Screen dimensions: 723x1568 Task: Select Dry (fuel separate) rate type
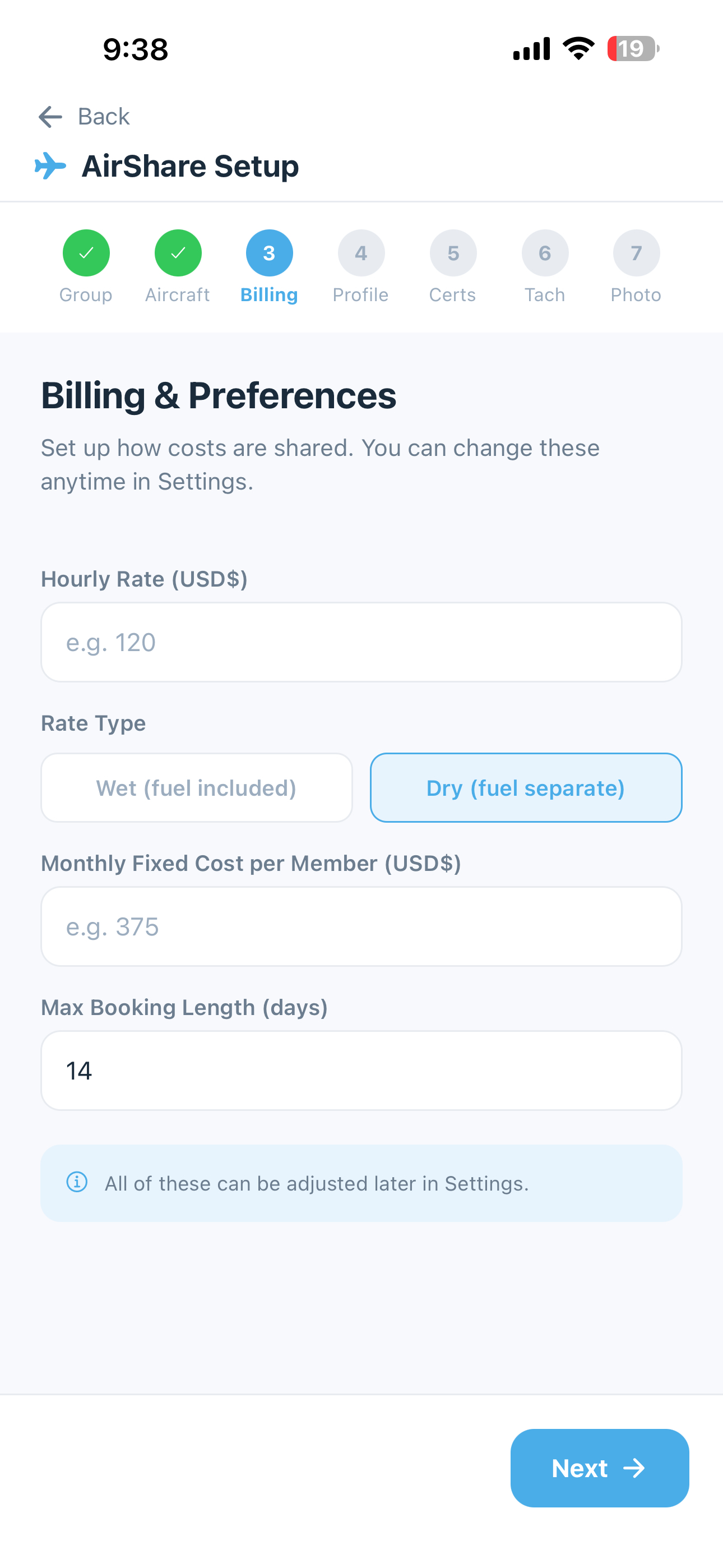[525, 787]
